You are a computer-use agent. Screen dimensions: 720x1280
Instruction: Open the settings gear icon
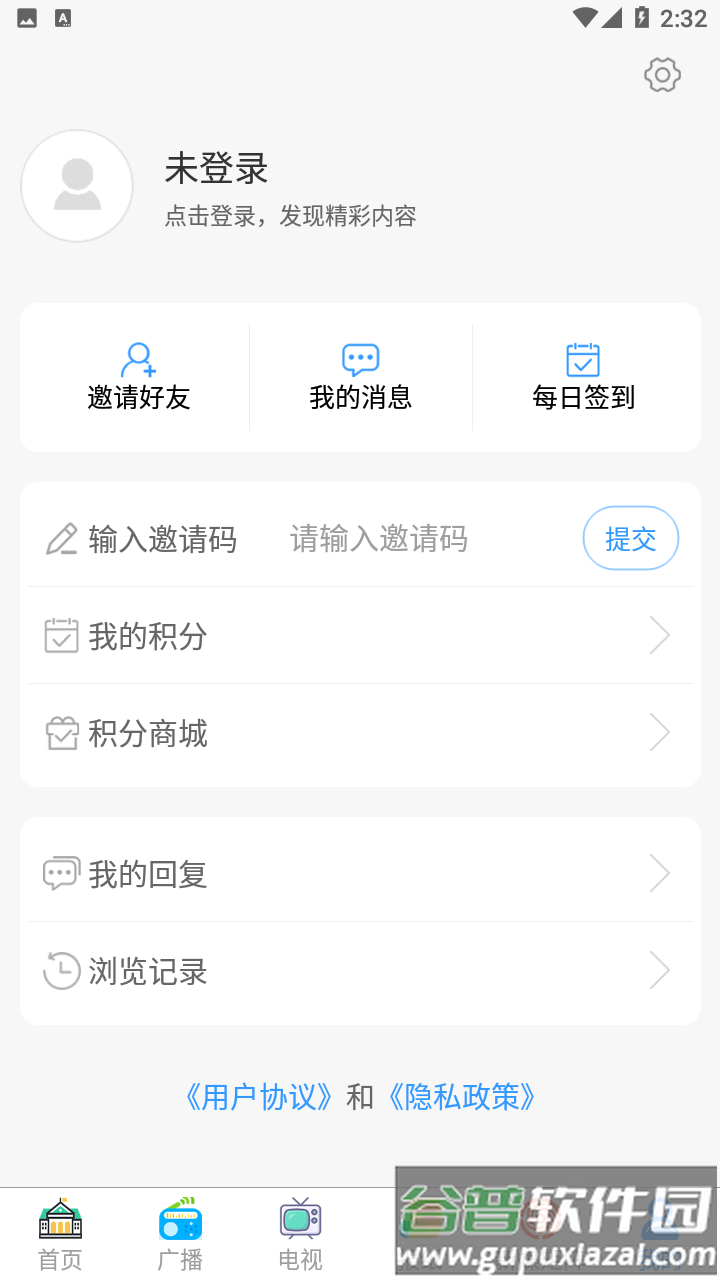click(x=662, y=75)
